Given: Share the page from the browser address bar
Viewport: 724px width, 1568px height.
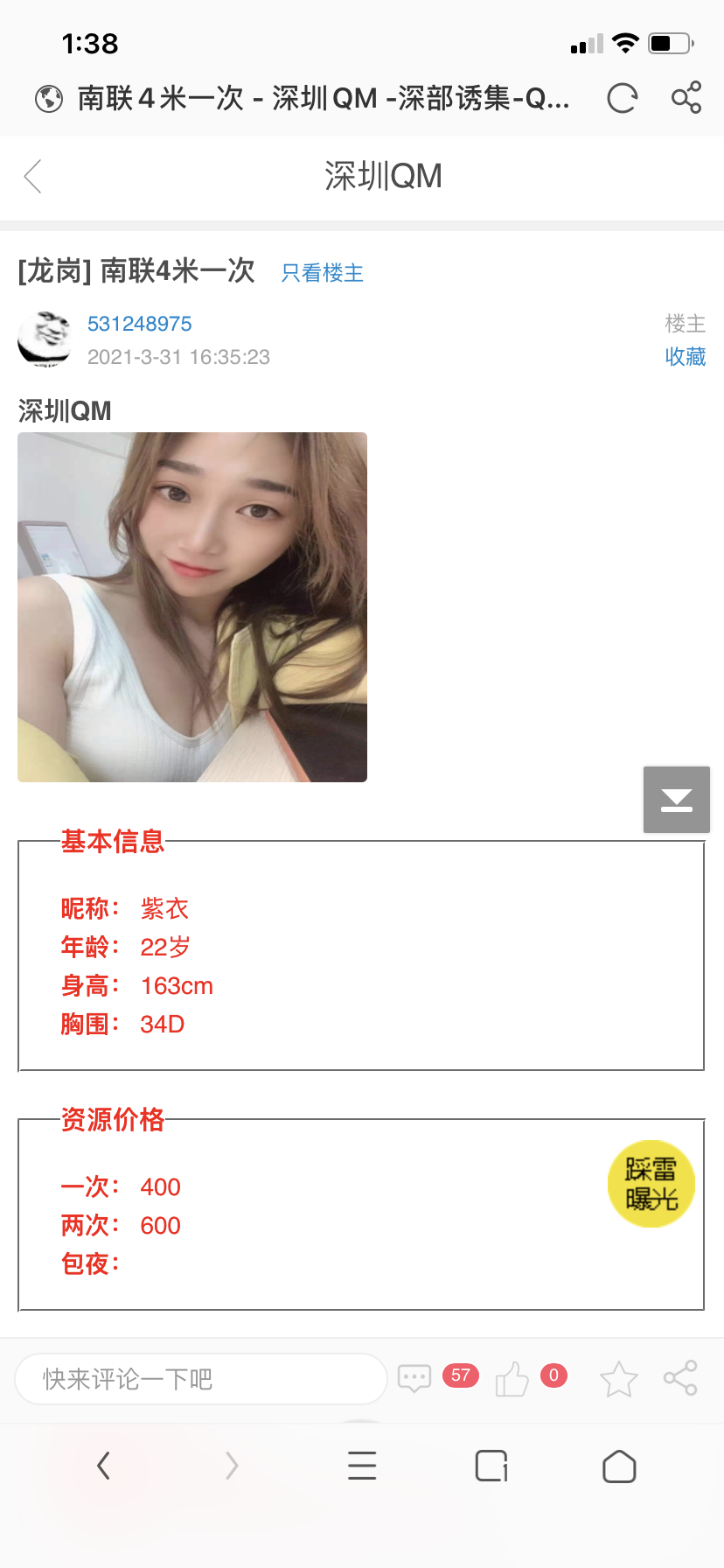Looking at the screenshot, I should click(x=686, y=97).
